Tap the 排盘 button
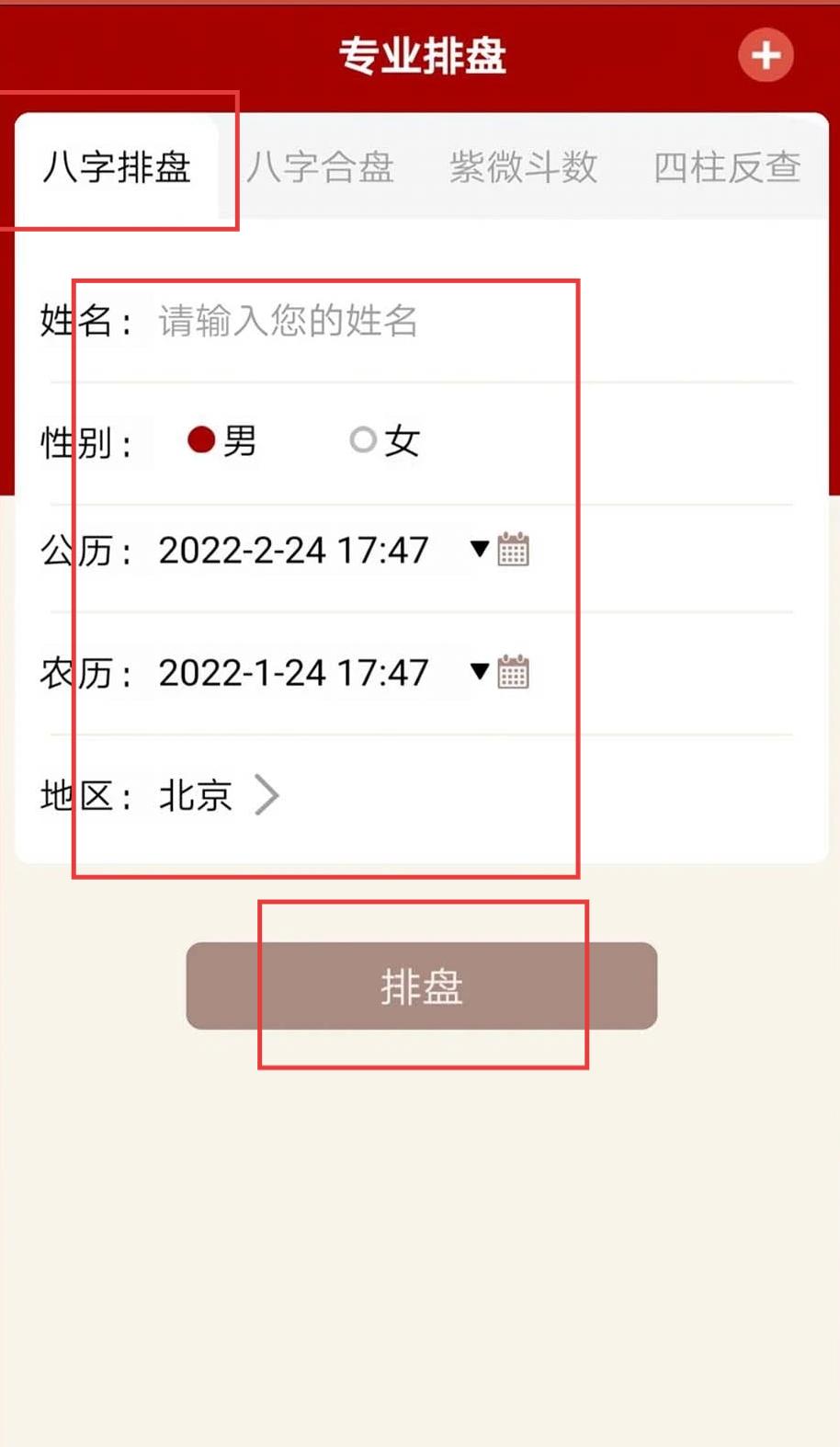 point(421,986)
